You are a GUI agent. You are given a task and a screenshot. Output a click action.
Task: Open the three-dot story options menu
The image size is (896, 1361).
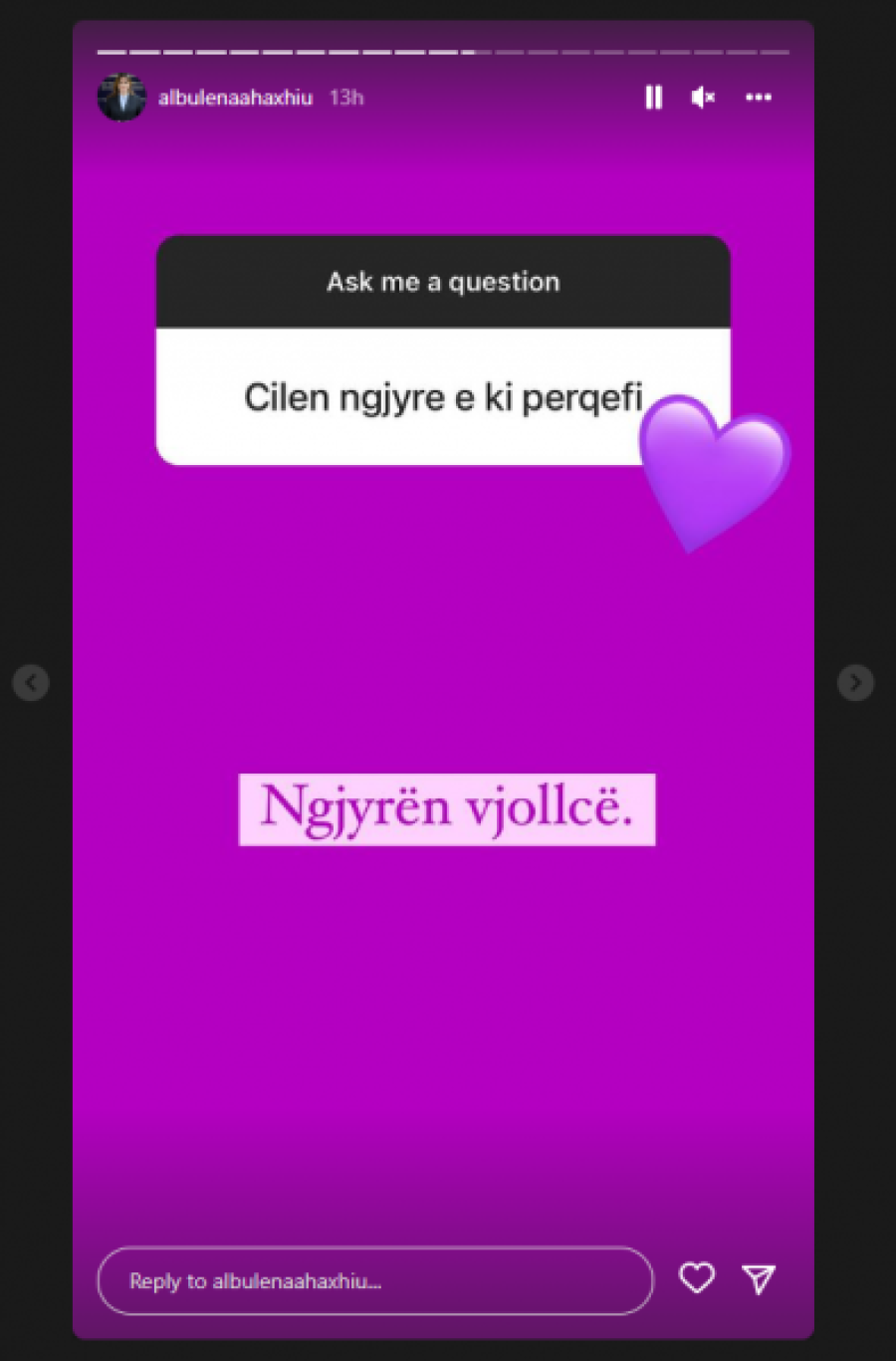(x=759, y=97)
